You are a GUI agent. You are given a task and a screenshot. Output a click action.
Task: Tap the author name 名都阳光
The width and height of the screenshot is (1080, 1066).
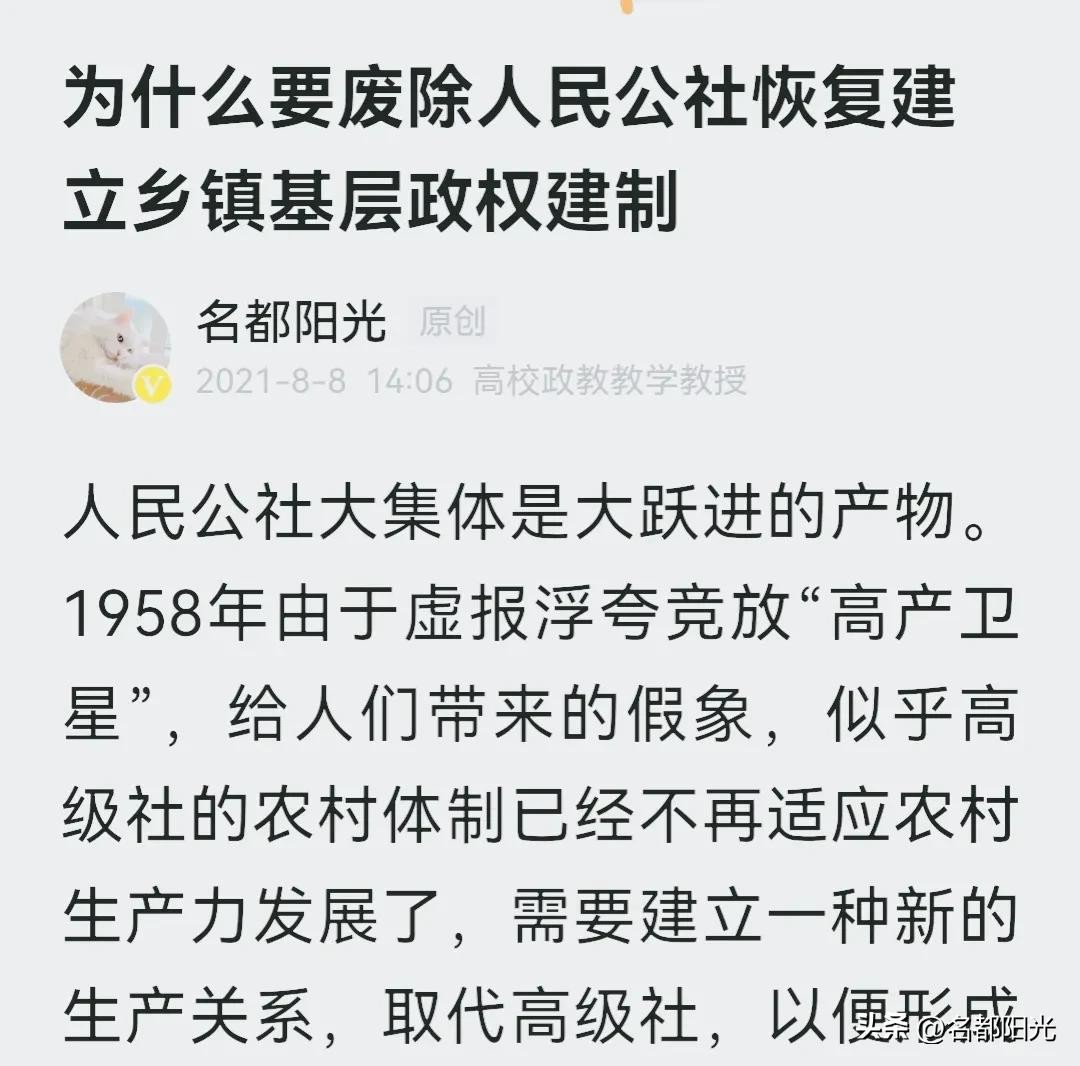(x=290, y=323)
